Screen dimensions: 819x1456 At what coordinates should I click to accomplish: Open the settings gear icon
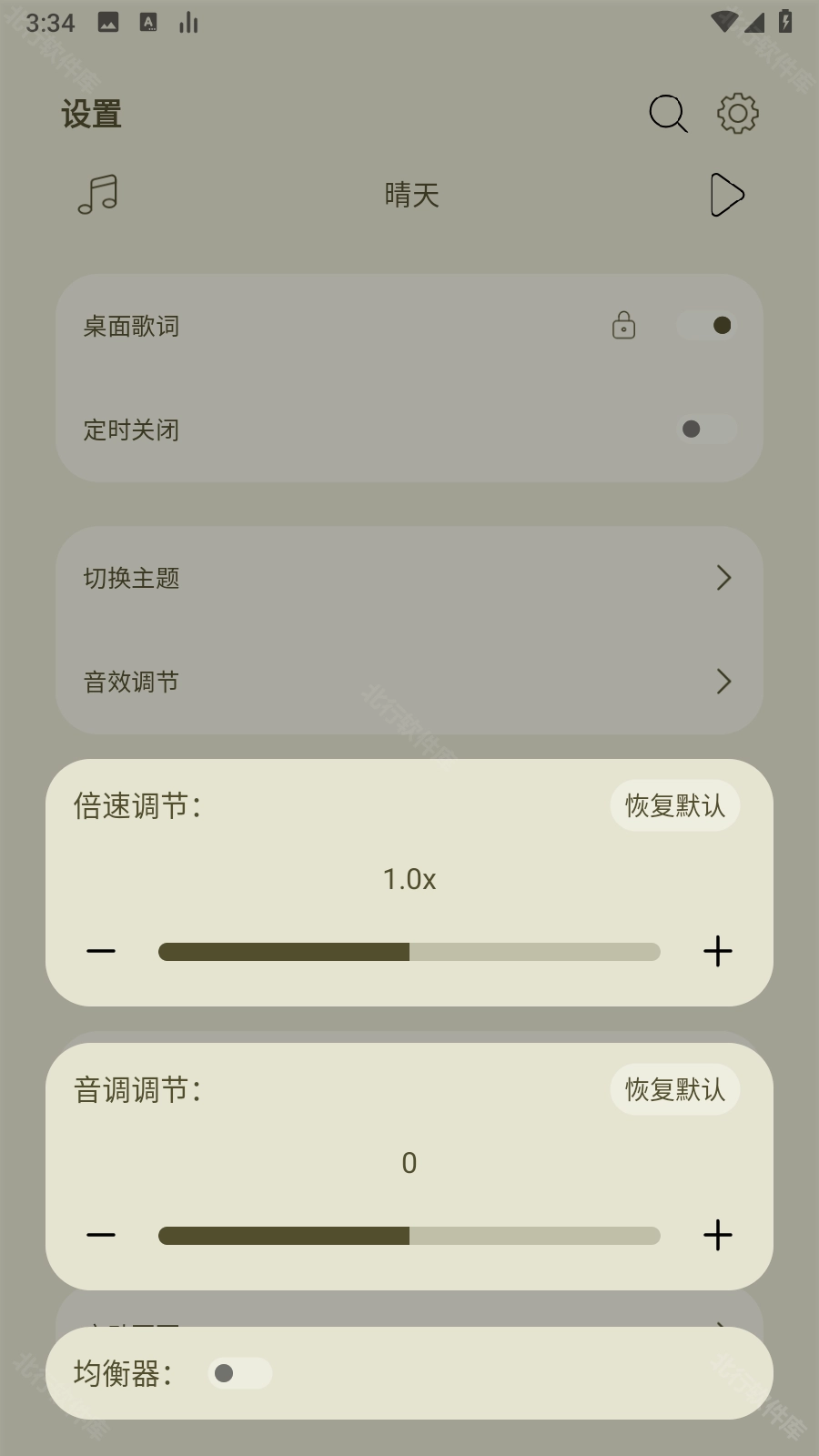737,114
